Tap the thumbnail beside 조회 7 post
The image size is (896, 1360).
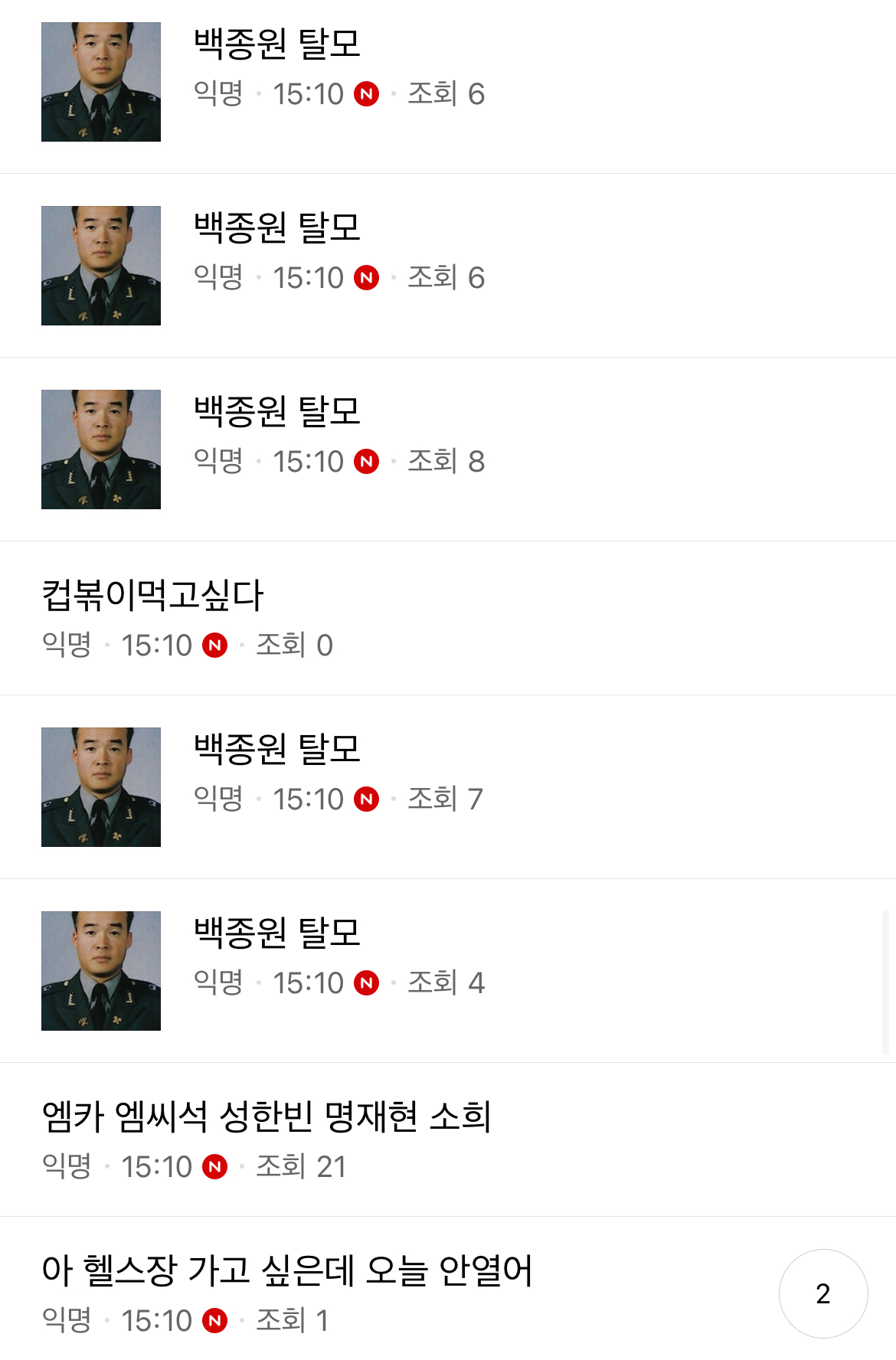100,787
